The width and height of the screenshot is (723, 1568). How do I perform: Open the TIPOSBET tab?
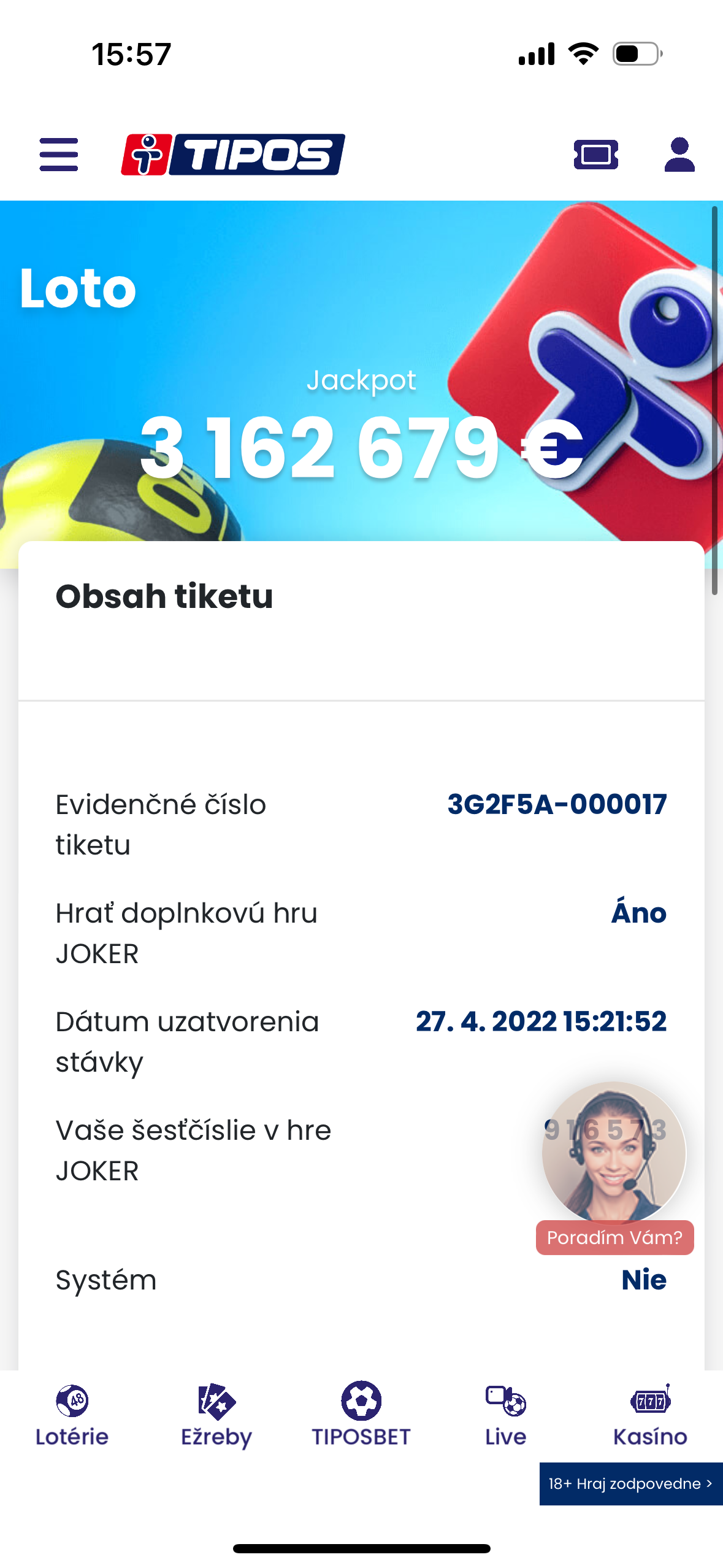(361, 1414)
